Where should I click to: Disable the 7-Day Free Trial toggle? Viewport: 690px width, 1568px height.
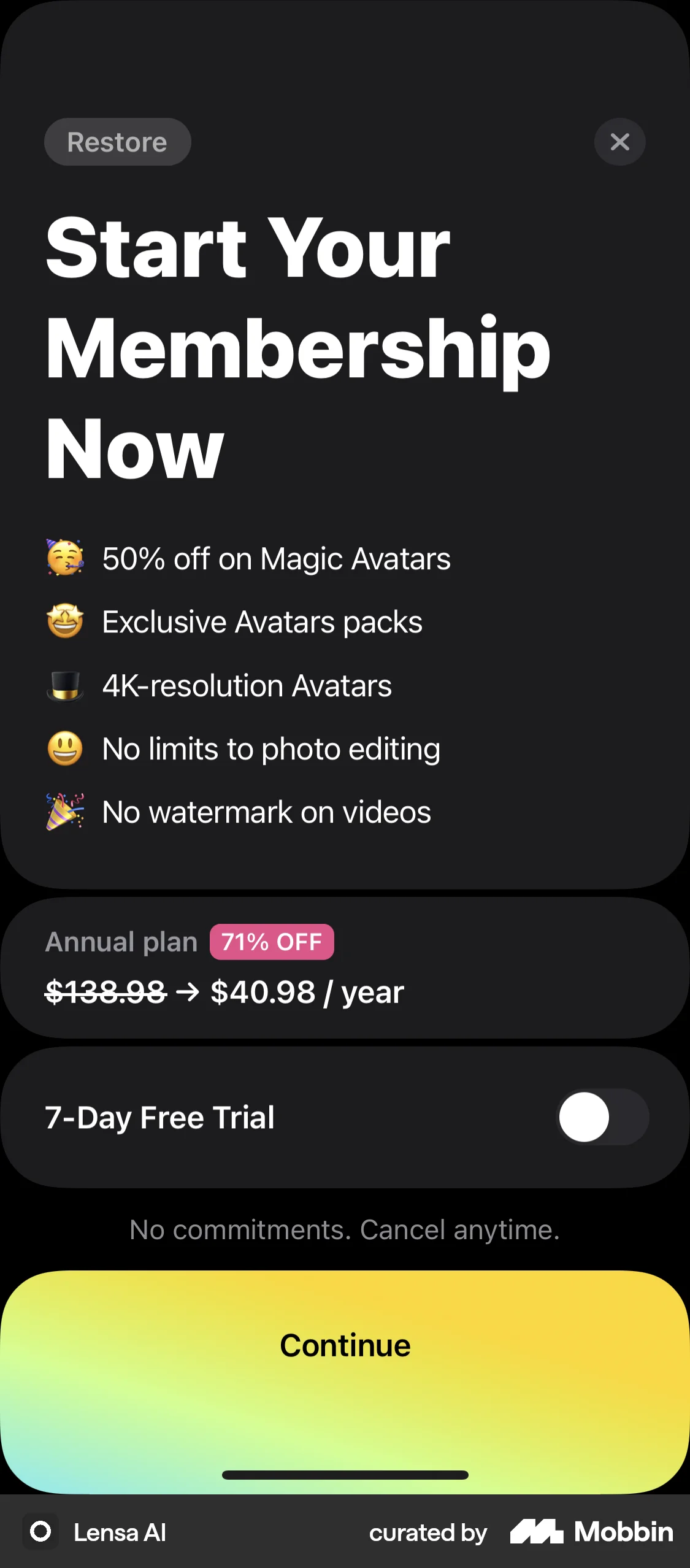tap(603, 1117)
